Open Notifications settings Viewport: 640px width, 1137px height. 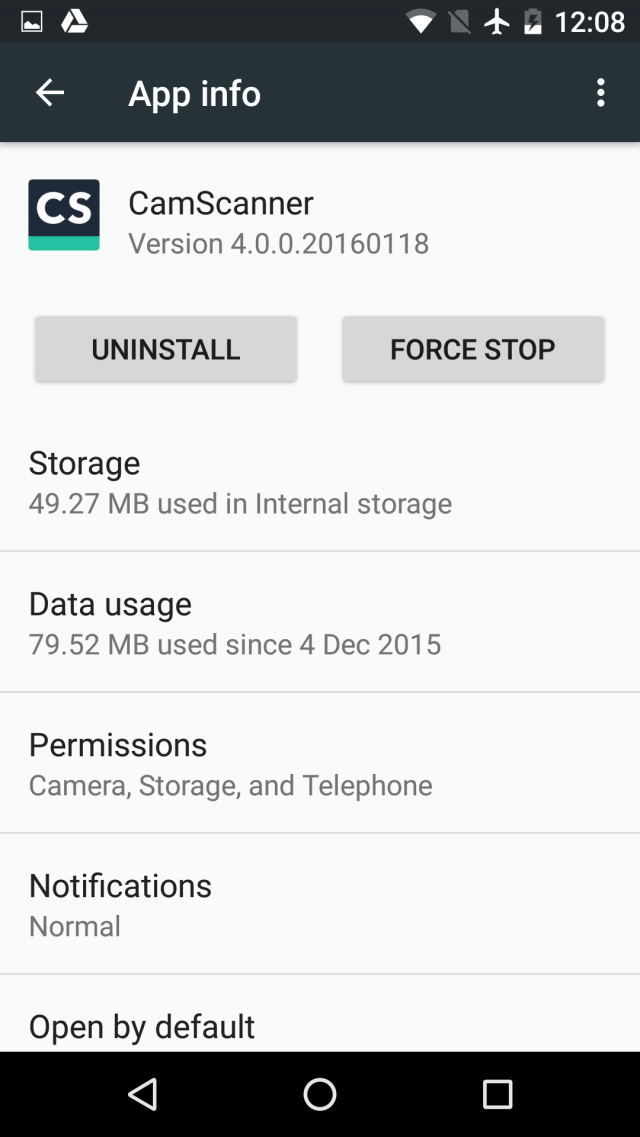click(x=320, y=904)
